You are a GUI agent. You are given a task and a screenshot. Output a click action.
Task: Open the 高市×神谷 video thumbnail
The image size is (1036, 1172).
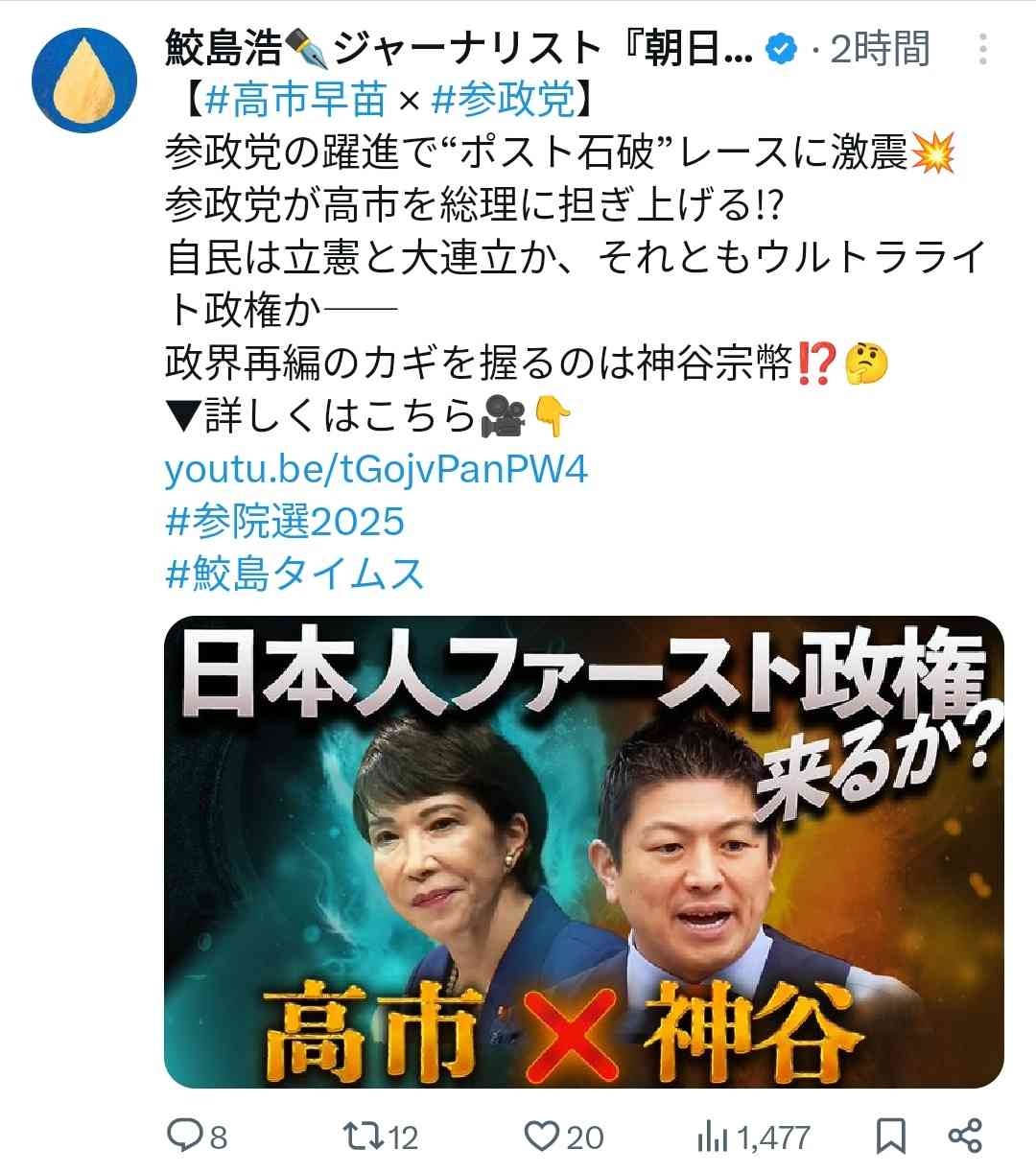(583, 852)
